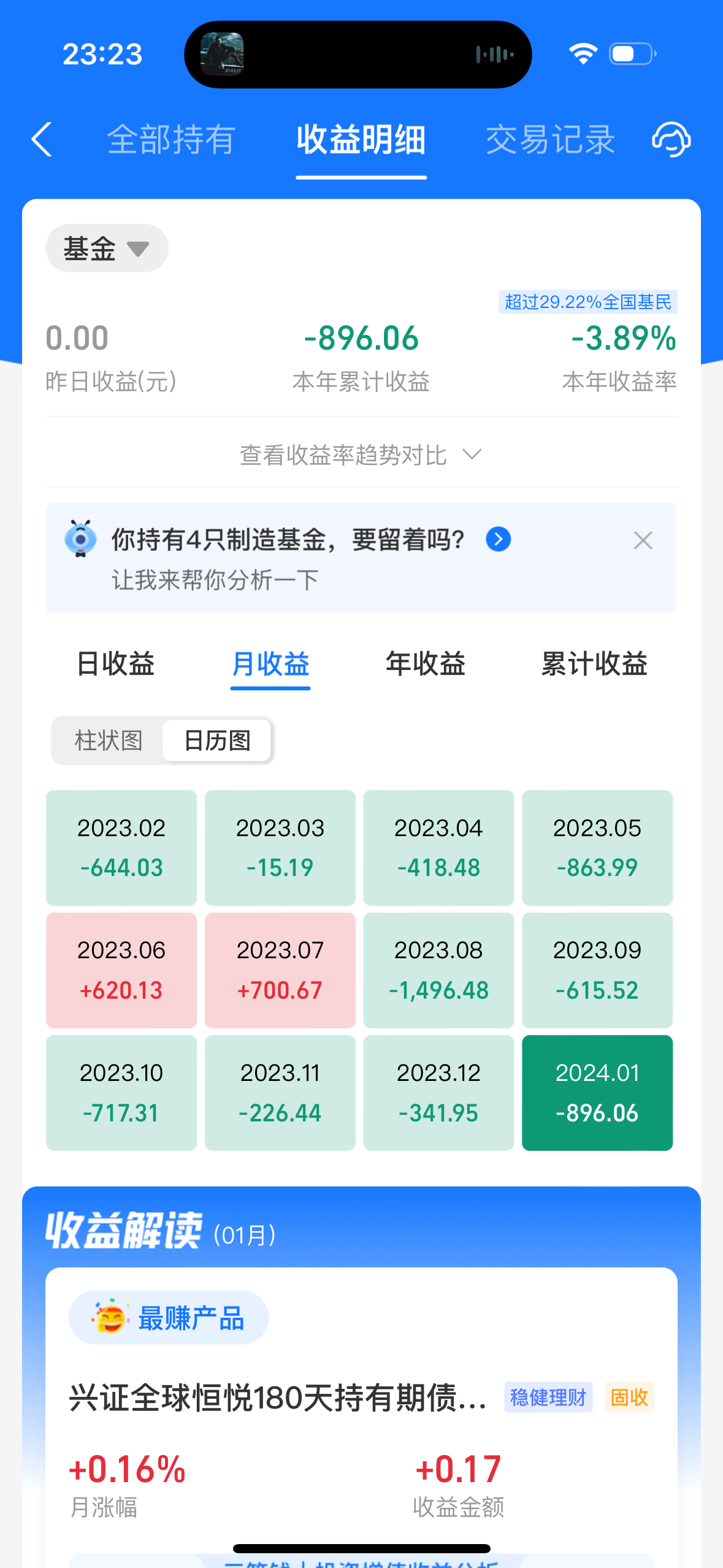Switch to the 全部持有 tab
Viewport: 723px width, 1568px height.
[x=171, y=140]
